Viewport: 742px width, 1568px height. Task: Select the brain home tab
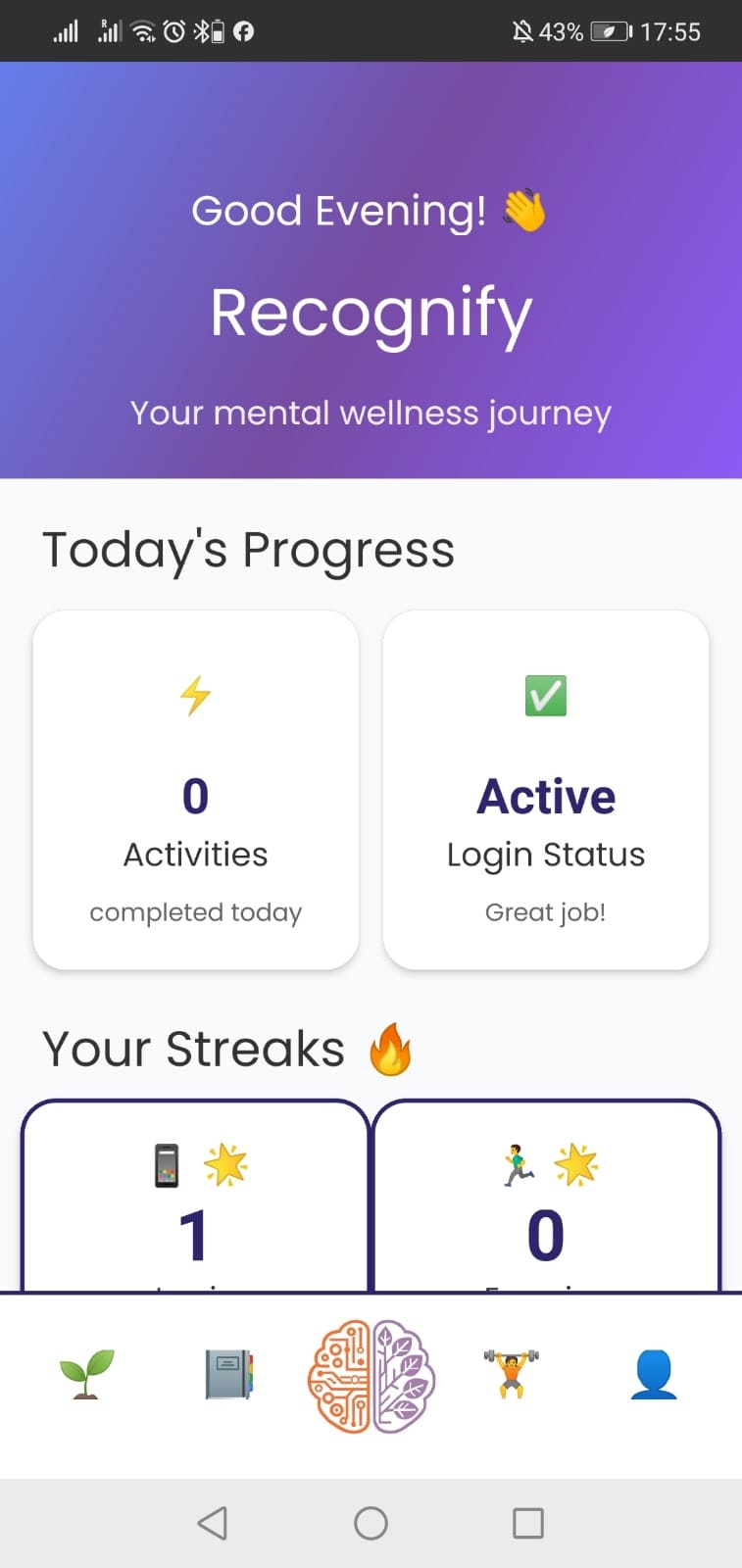[371, 1376]
